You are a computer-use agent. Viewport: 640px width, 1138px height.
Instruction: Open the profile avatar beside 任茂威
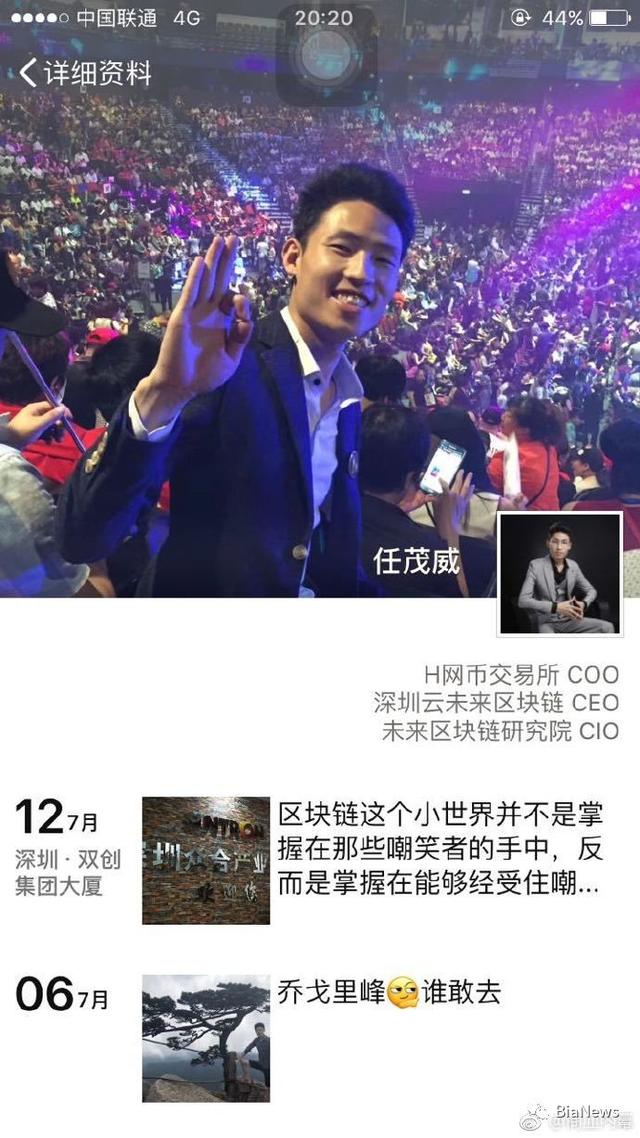(560, 573)
